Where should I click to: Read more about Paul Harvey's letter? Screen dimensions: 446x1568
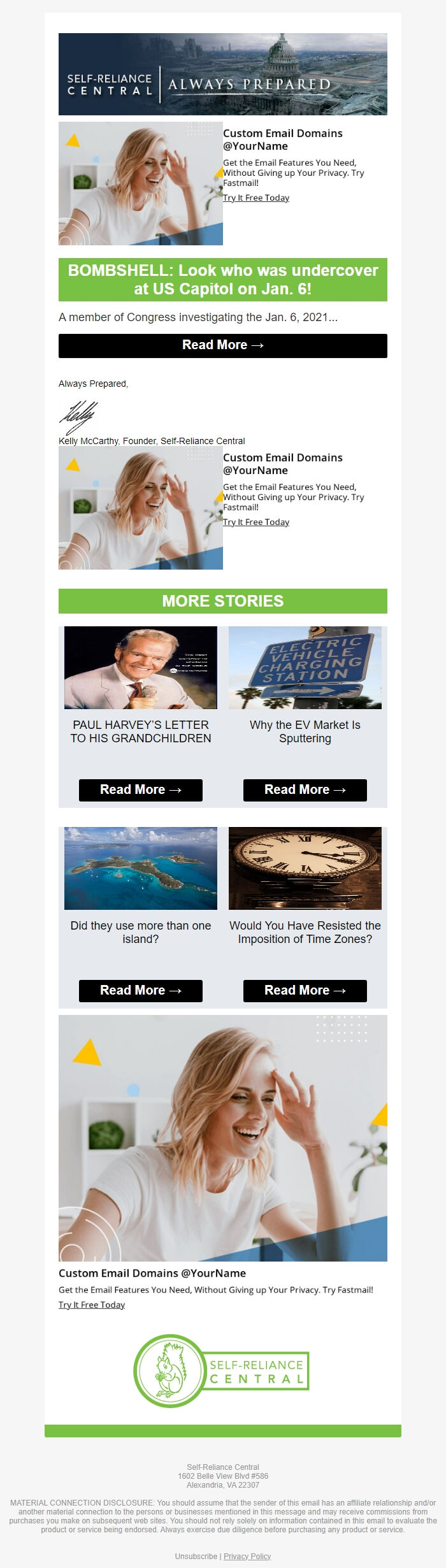point(140,789)
